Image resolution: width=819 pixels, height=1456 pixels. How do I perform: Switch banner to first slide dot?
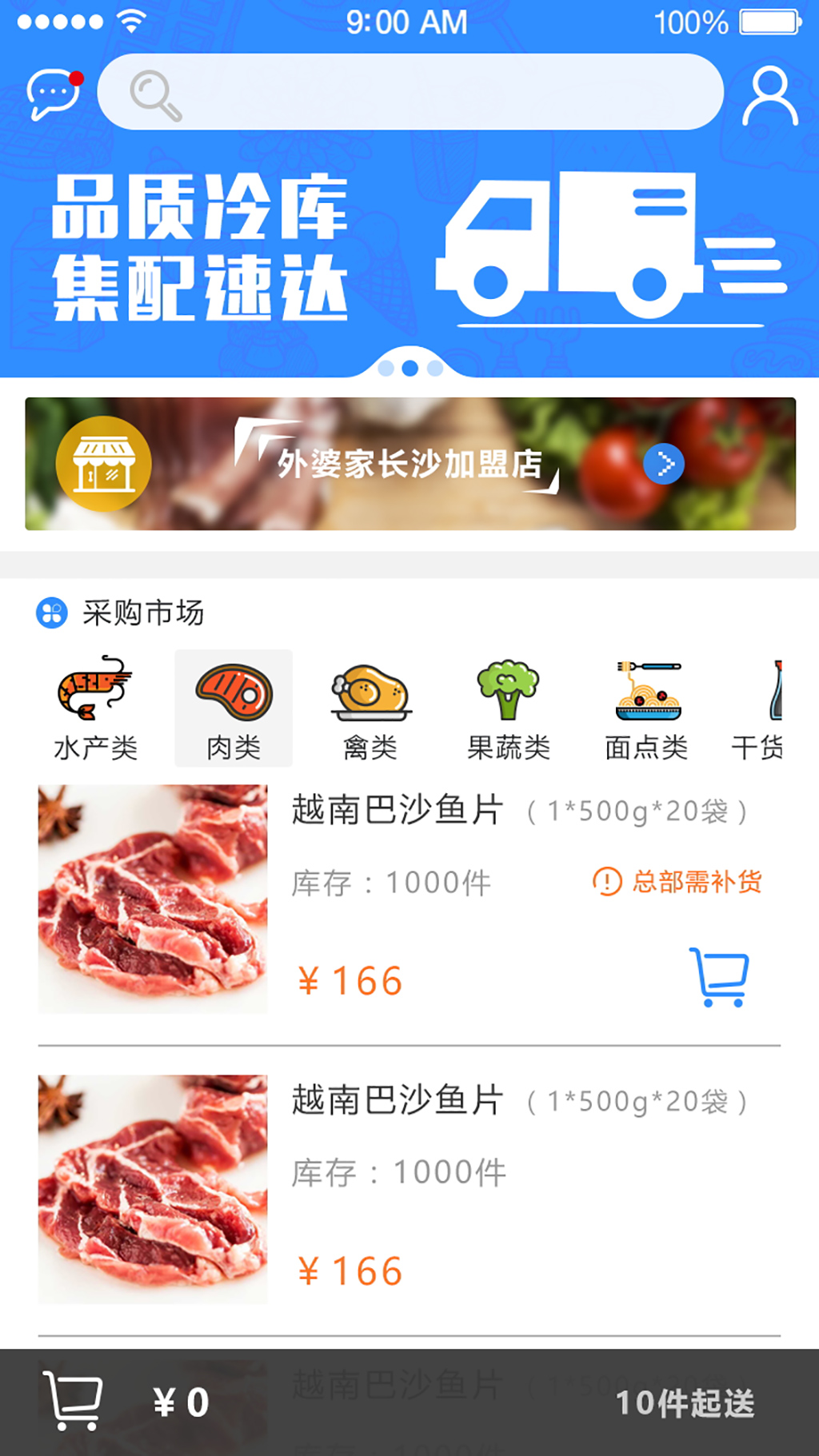click(386, 369)
